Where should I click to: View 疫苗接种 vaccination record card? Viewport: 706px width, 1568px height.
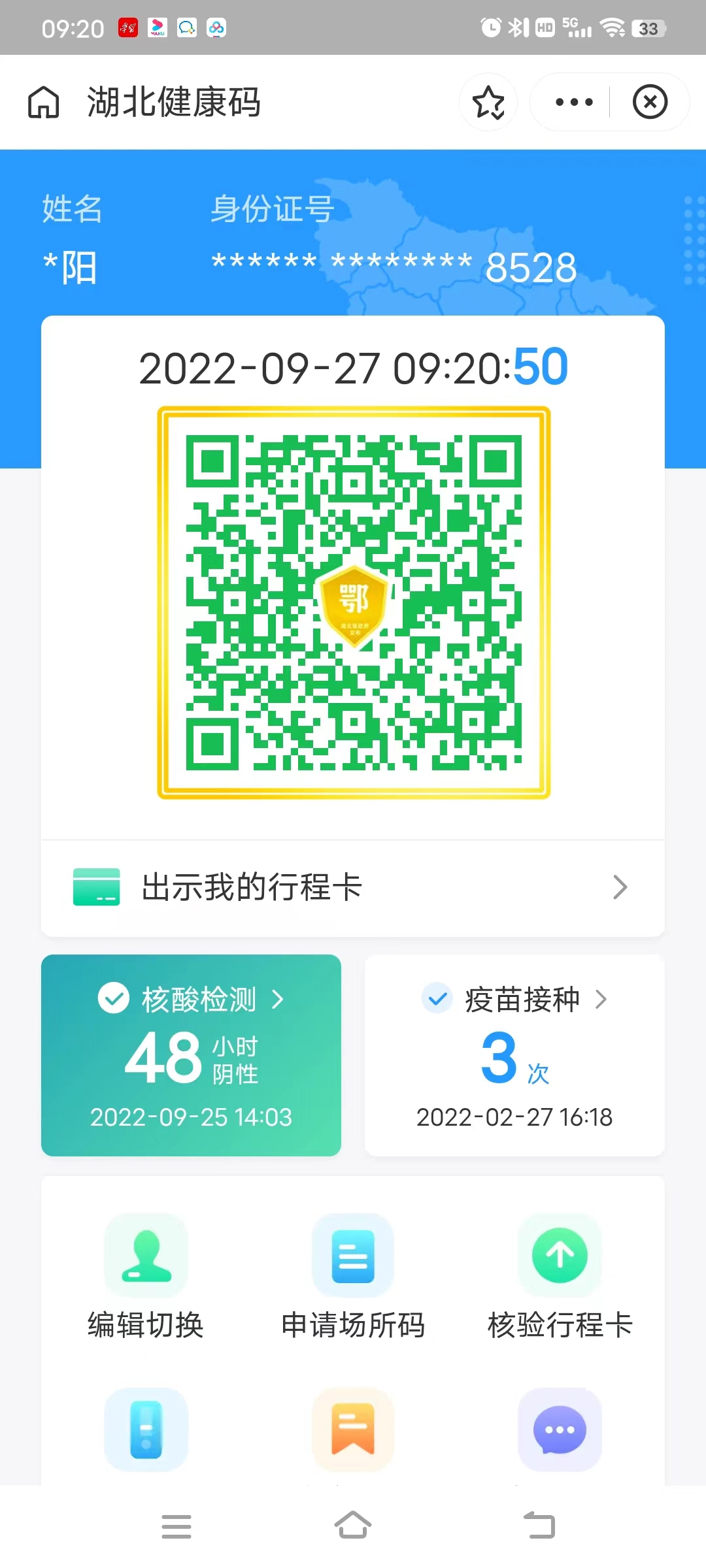click(514, 1055)
